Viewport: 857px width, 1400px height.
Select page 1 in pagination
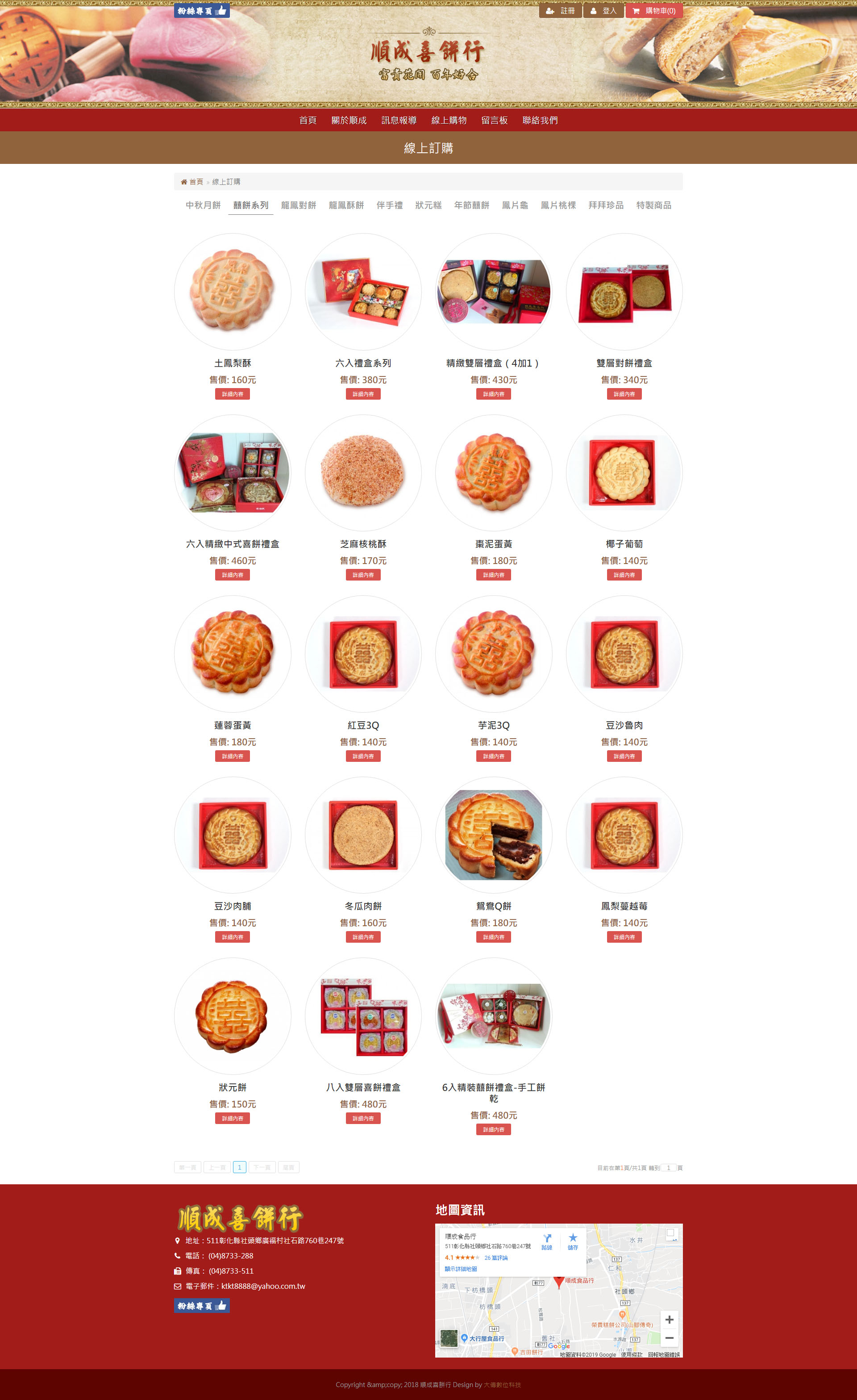click(239, 1167)
